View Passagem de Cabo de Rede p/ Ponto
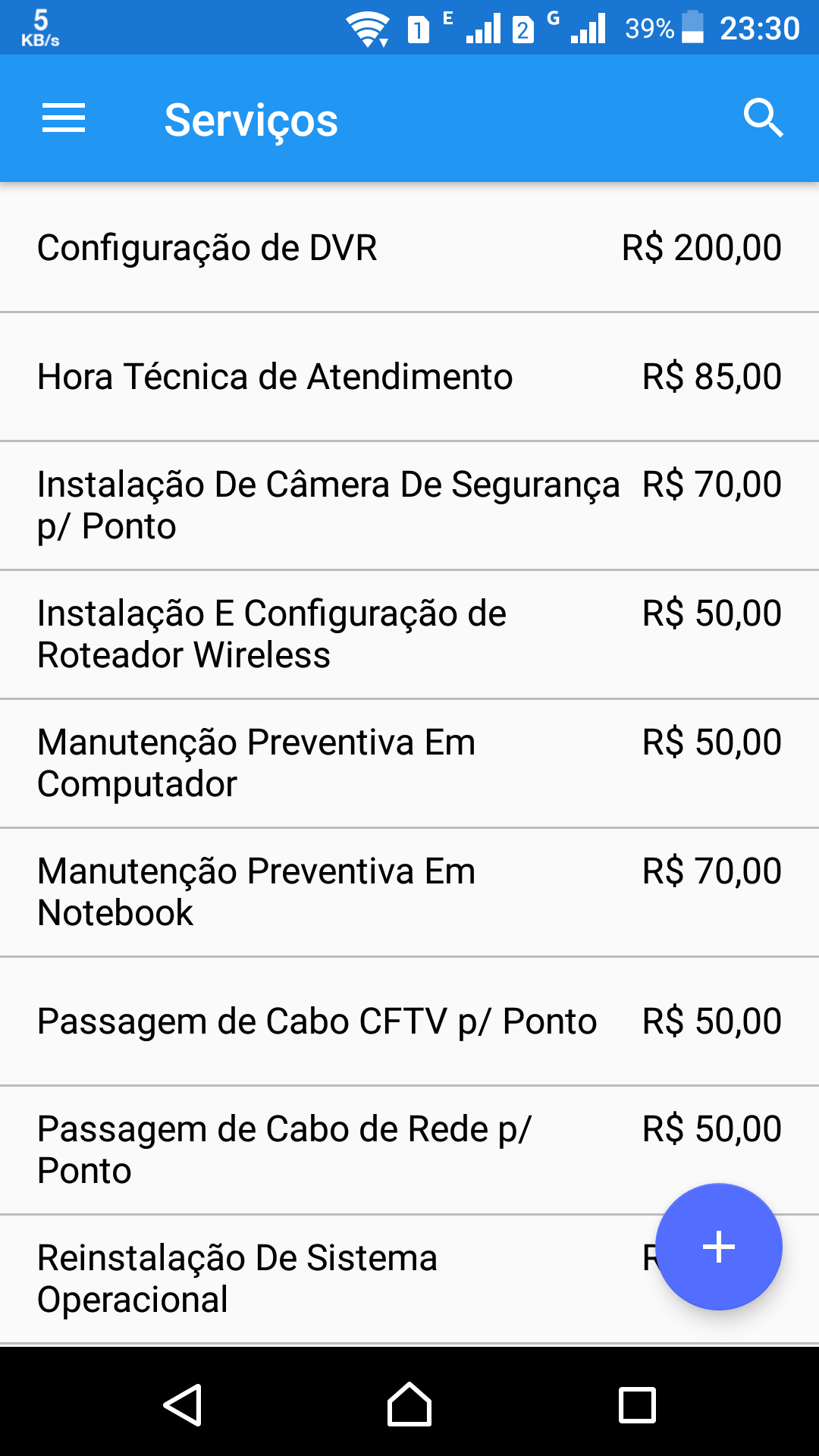The height and width of the screenshot is (1456, 819). click(409, 1150)
